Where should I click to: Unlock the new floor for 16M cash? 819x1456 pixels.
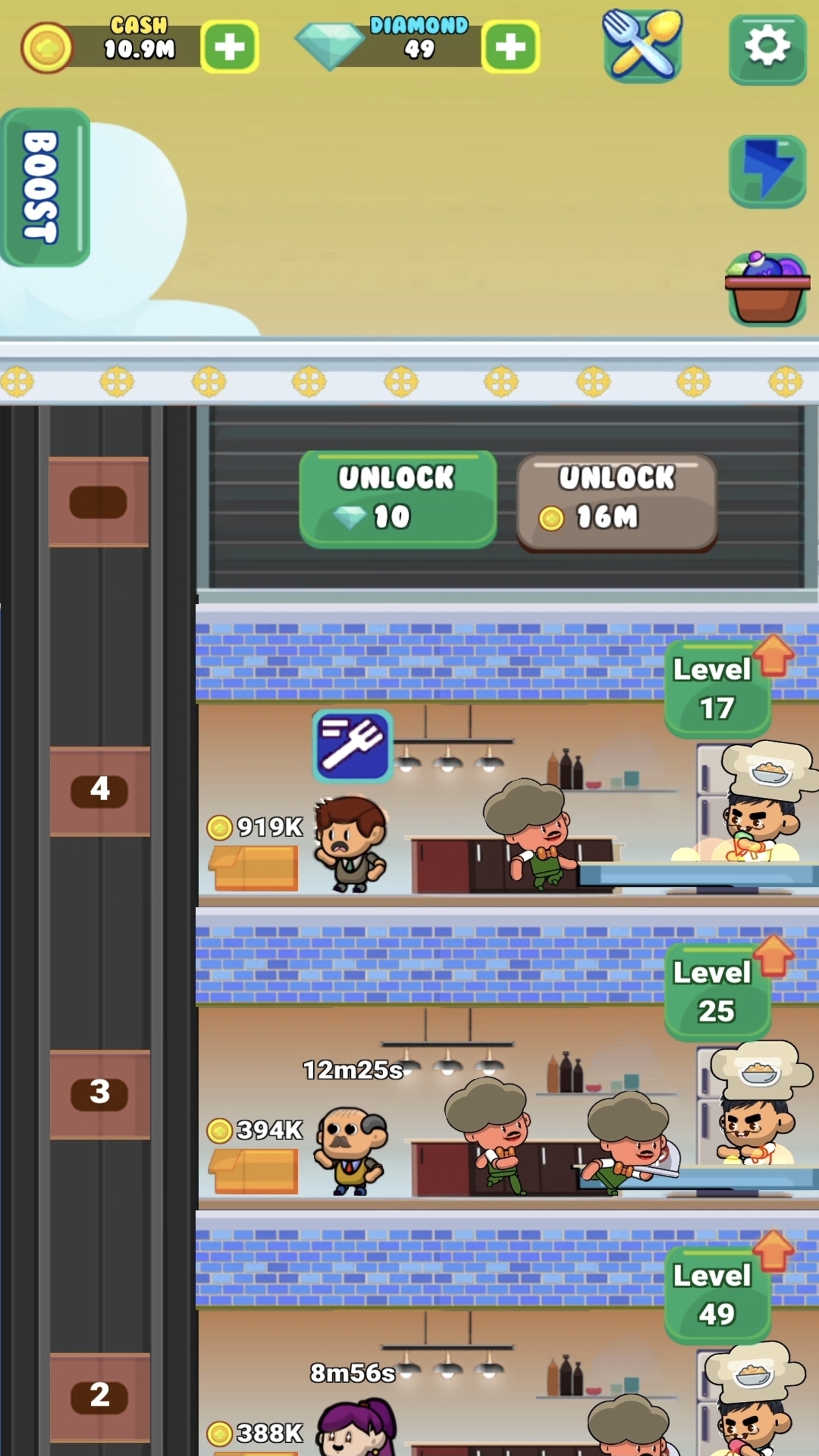(x=617, y=502)
